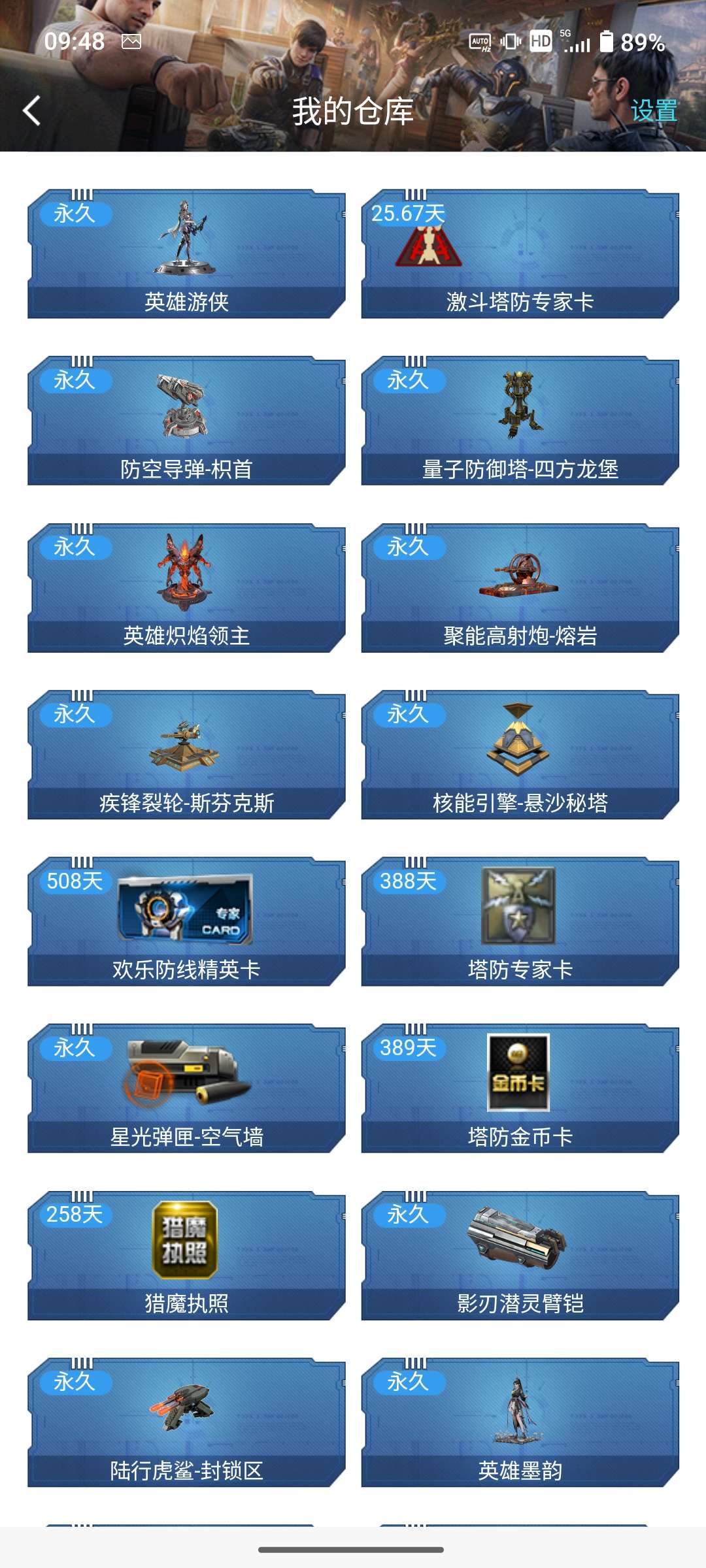Screen dimensions: 706x1568
Task: Tap the 星光弹匣-空气墙 item
Action: (186, 1088)
